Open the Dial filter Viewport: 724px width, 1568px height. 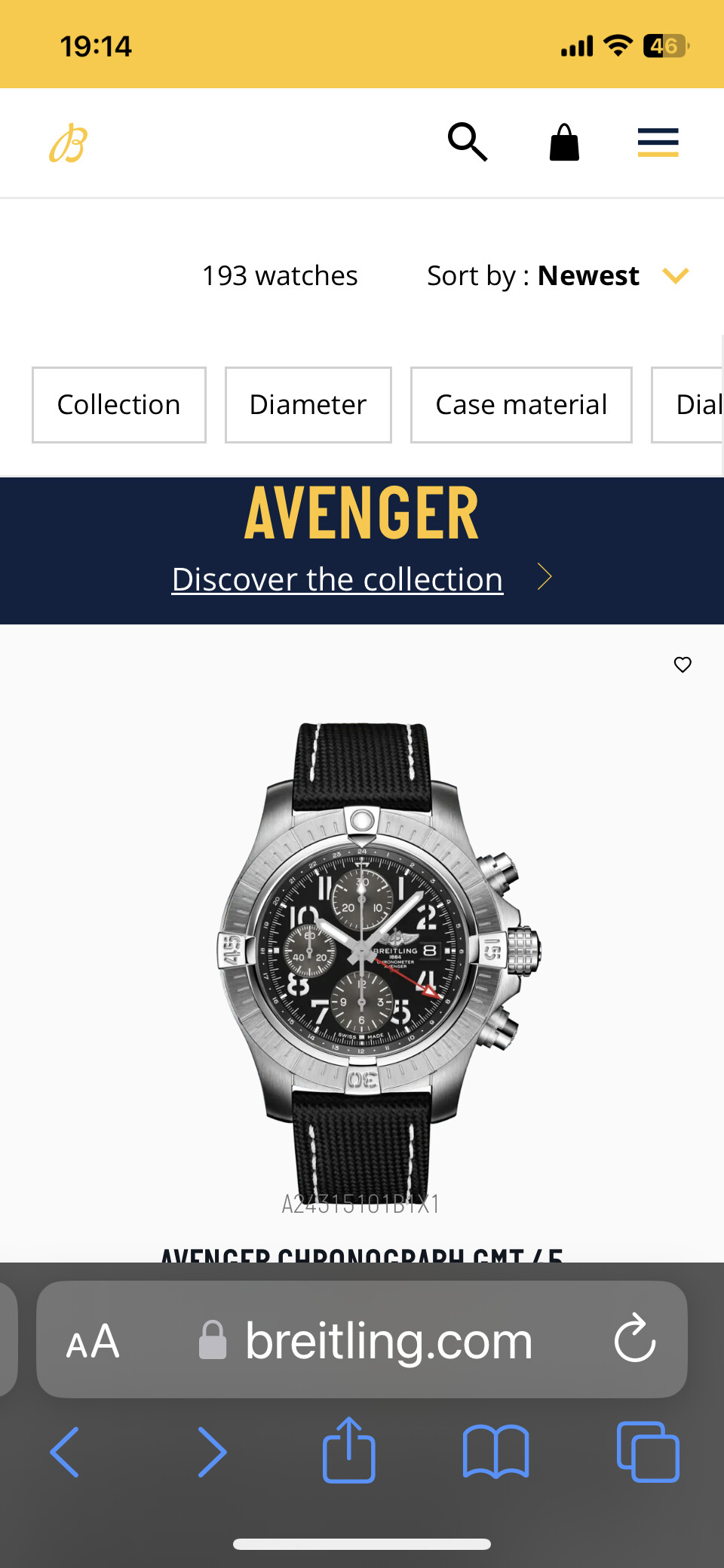688,405
